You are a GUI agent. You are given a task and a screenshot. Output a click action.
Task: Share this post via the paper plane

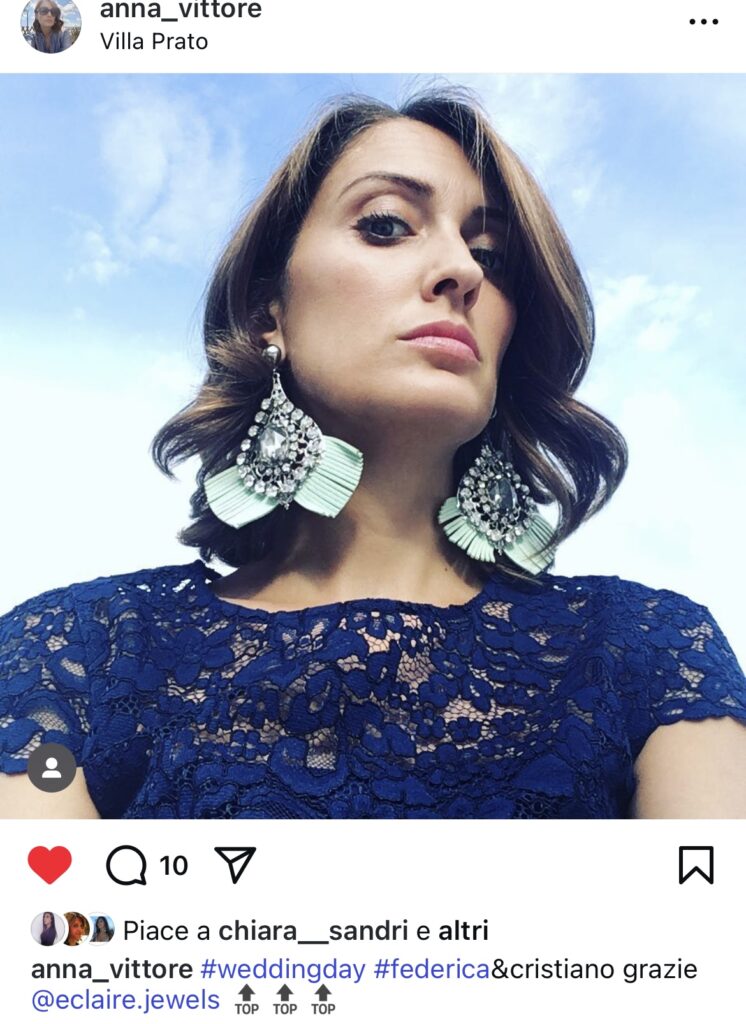[235, 865]
